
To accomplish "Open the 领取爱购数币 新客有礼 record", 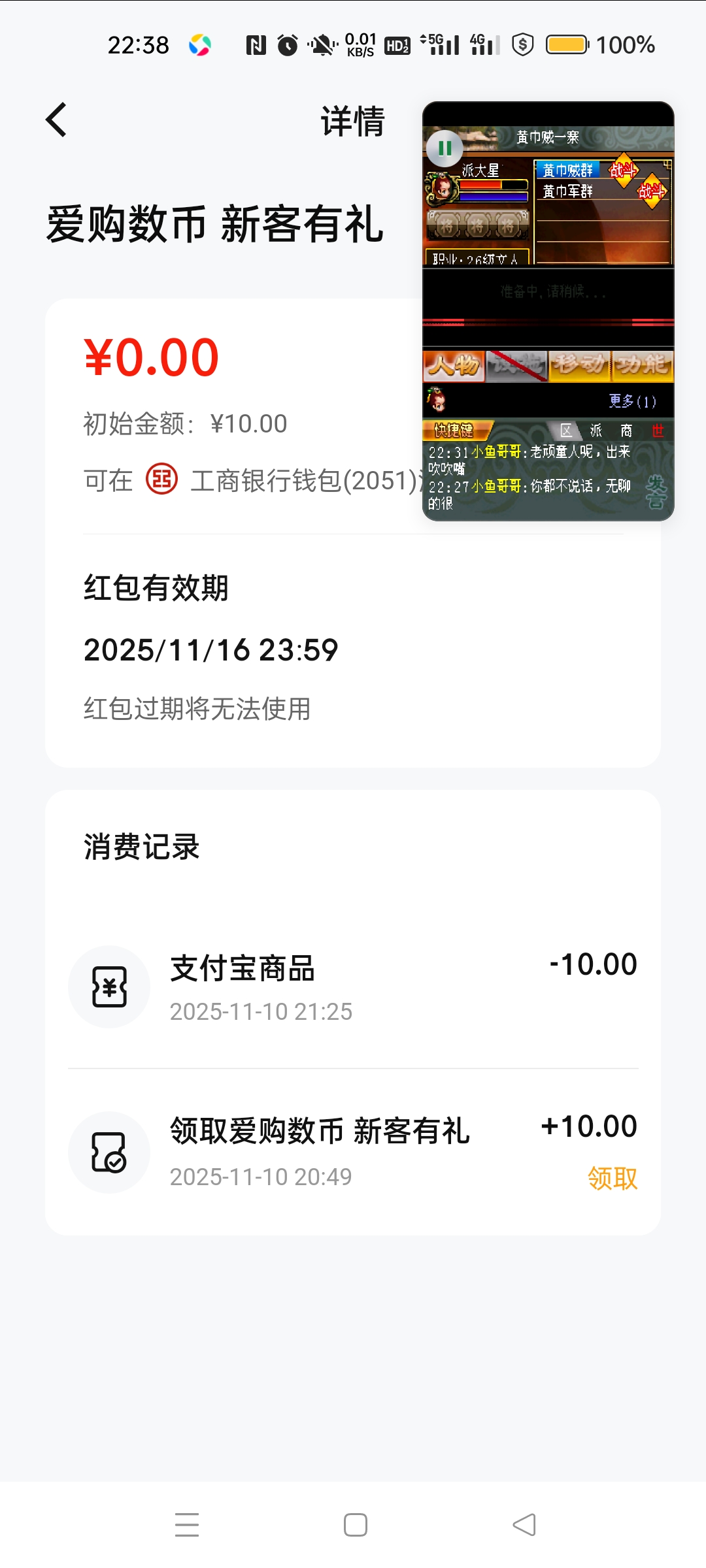I will [x=353, y=1151].
